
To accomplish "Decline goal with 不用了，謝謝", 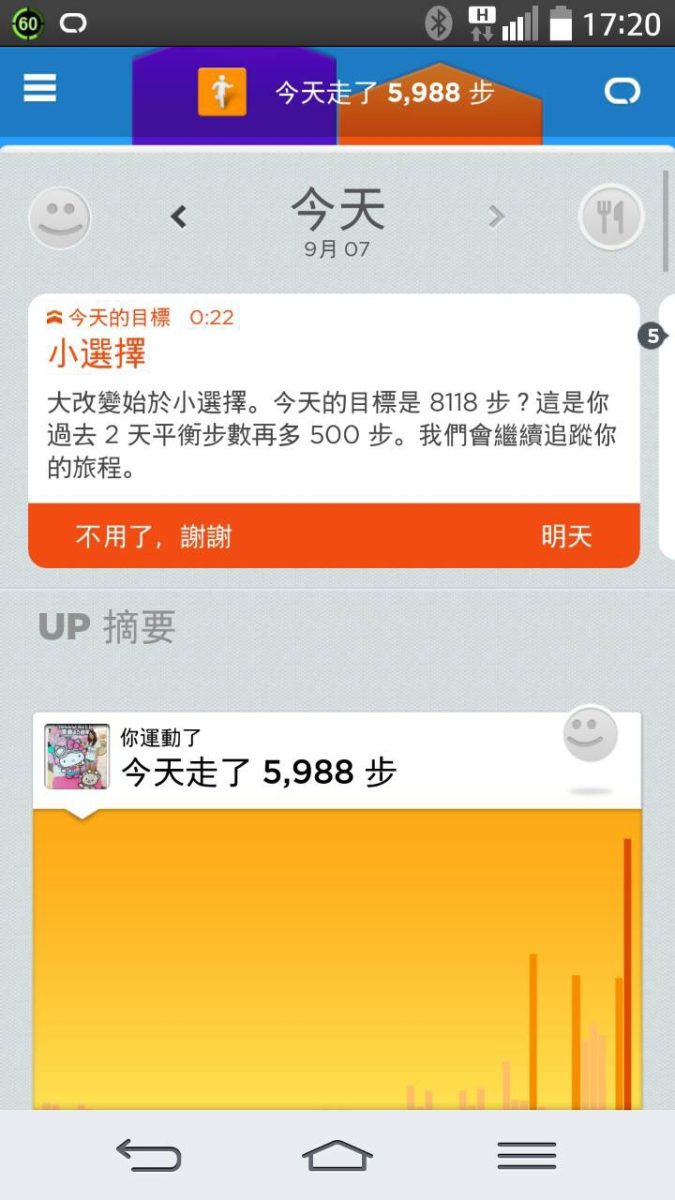I will click(x=153, y=537).
